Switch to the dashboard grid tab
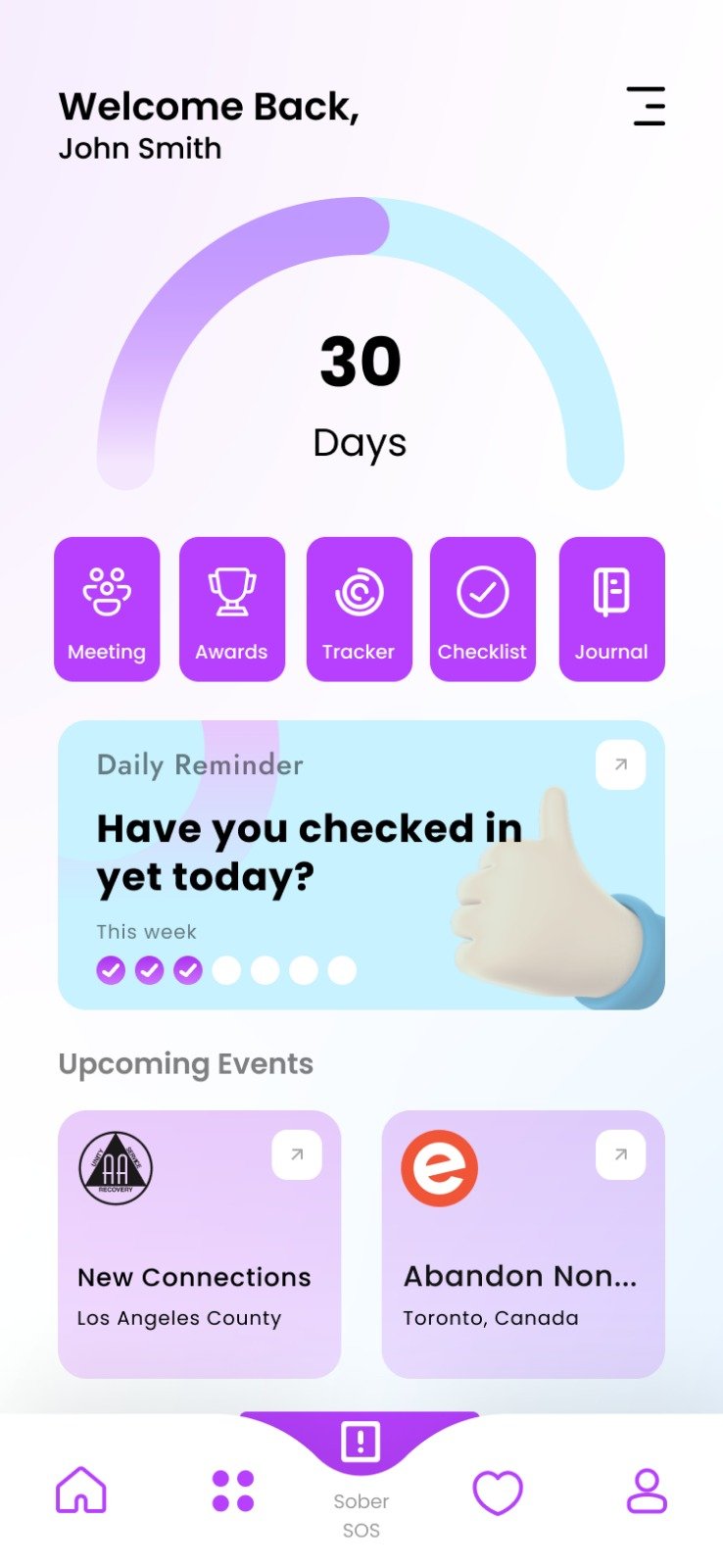Viewport: 723px width, 1568px height. coord(232,1491)
